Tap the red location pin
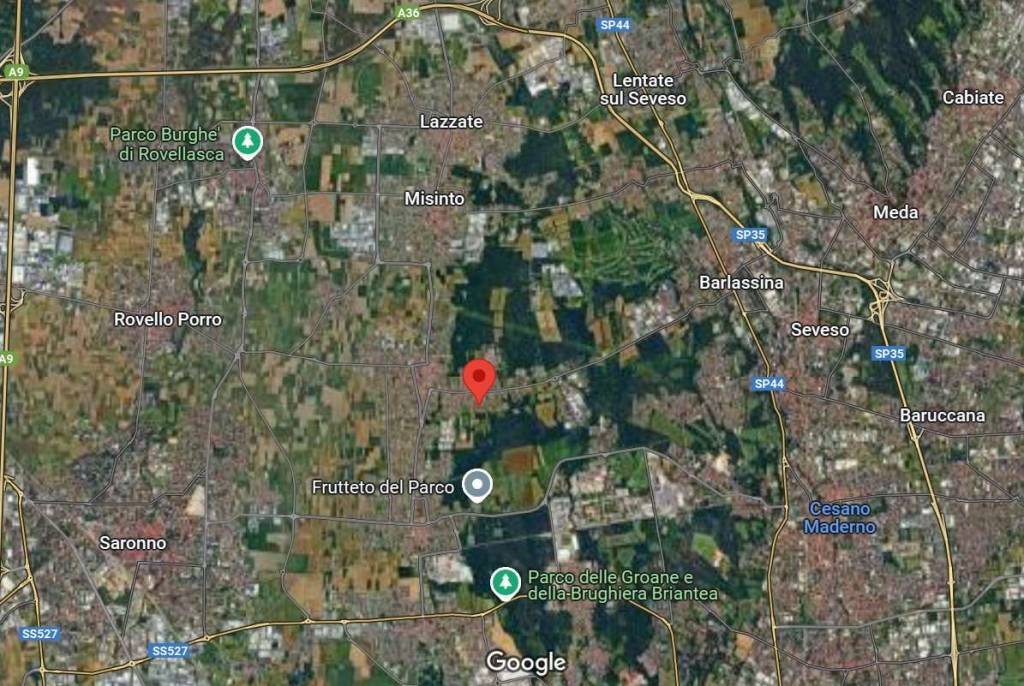This screenshot has width=1024, height=686. tap(480, 378)
